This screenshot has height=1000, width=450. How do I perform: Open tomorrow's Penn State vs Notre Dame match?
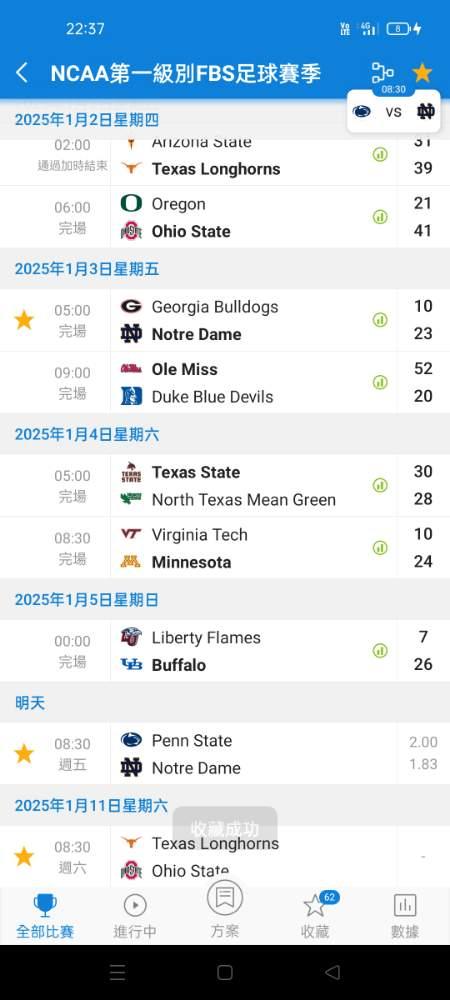click(225, 754)
